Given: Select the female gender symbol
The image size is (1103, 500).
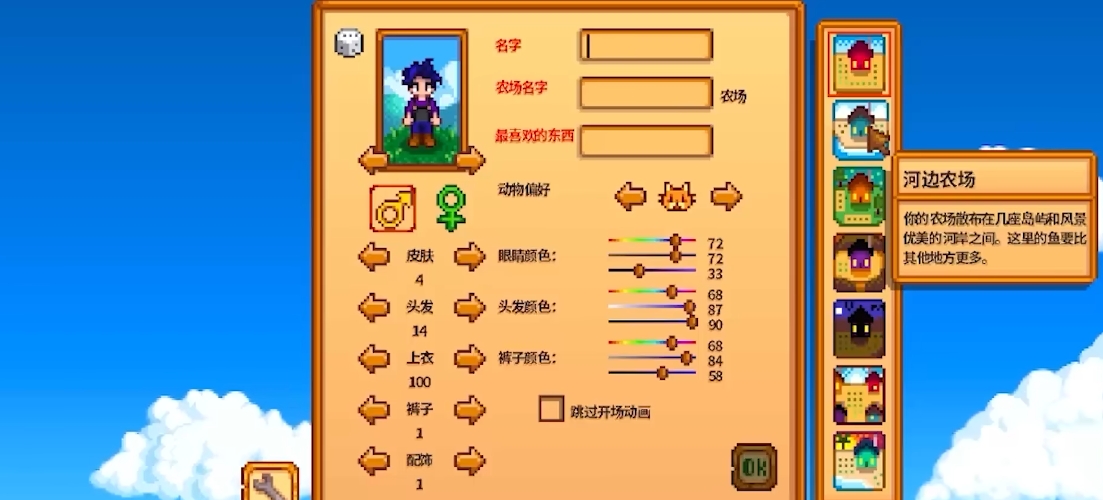Looking at the screenshot, I should (x=451, y=208).
